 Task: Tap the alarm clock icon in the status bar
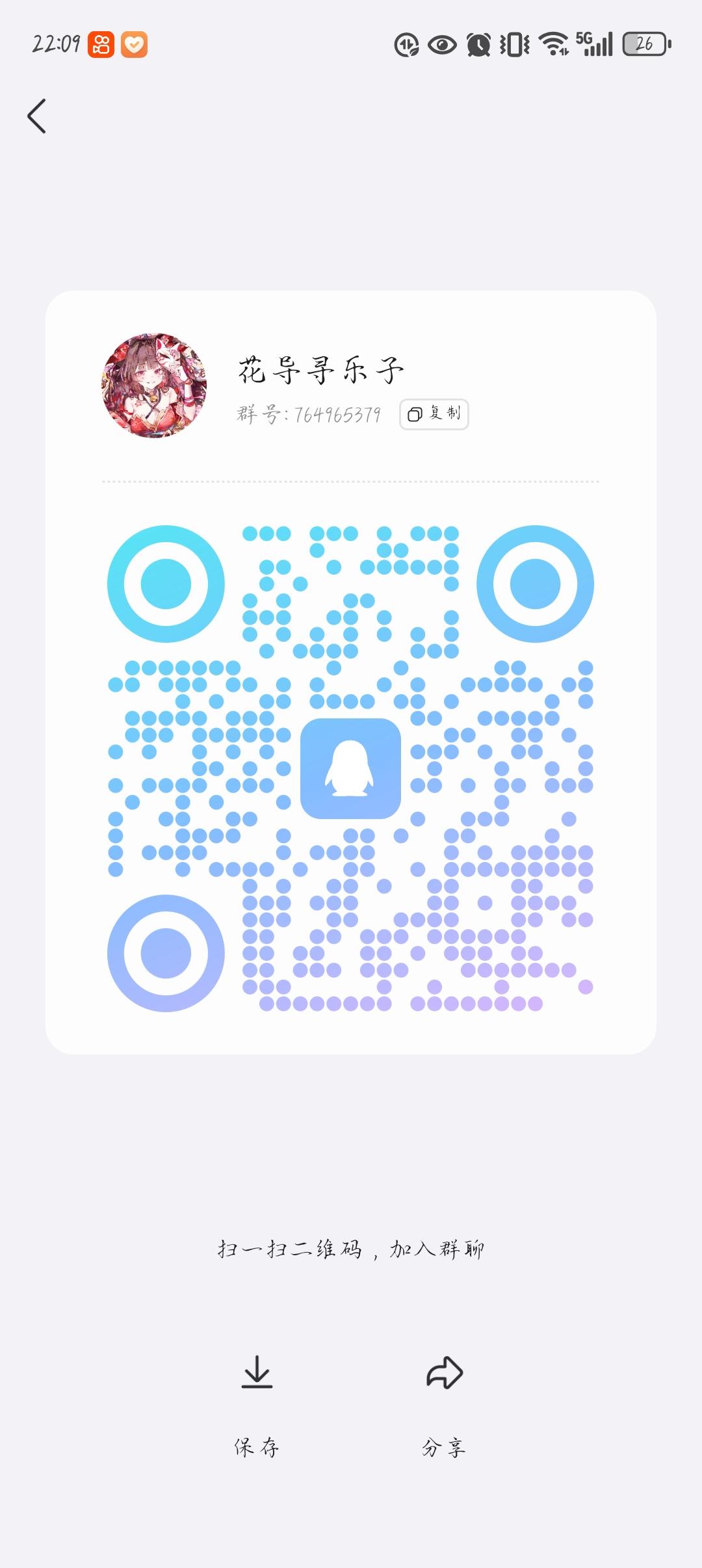click(x=476, y=45)
